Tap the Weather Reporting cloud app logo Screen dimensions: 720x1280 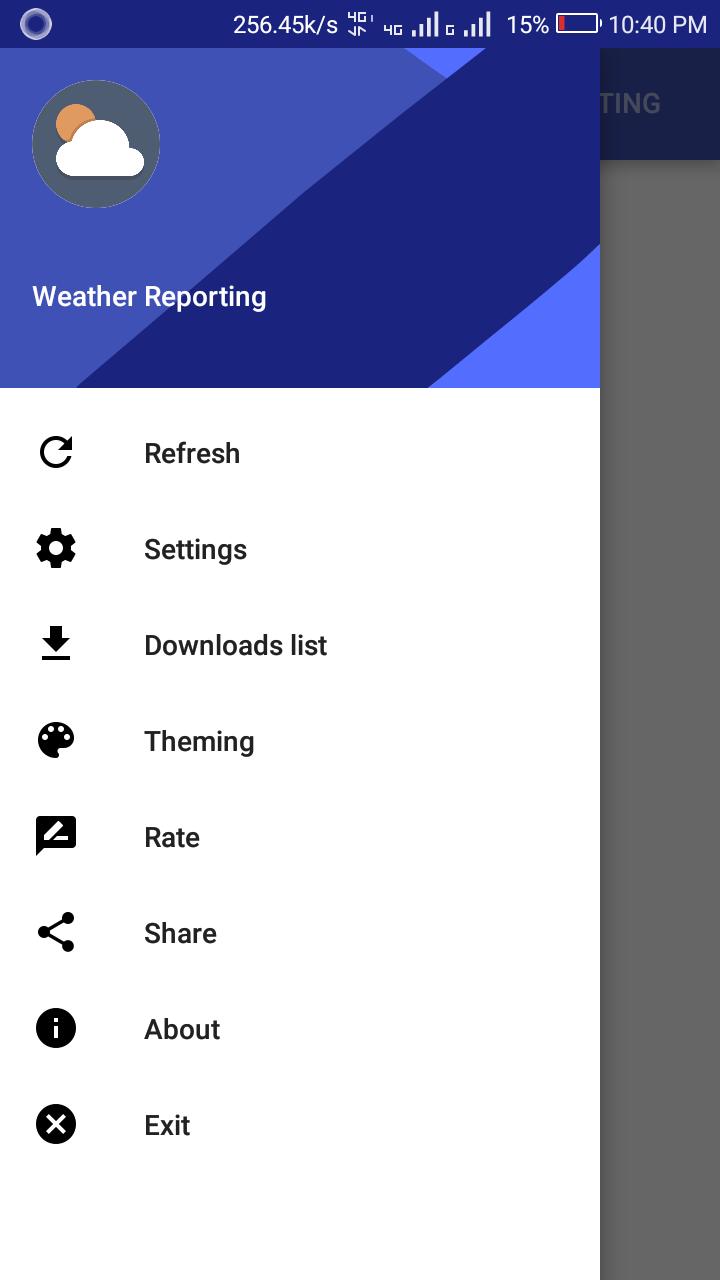click(96, 144)
